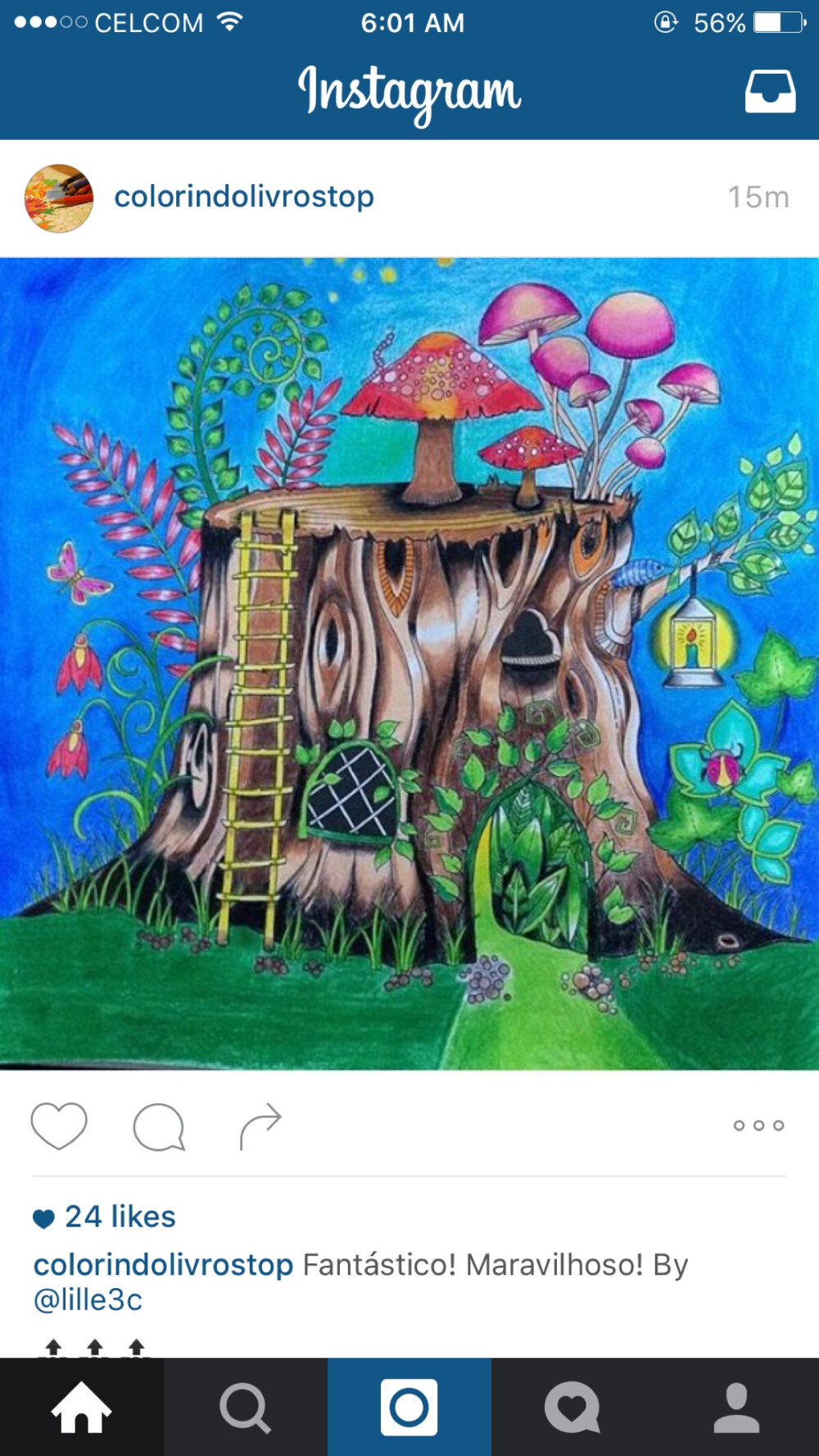Image resolution: width=819 pixels, height=1456 pixels.
Task: Open the colored tree stump photo
Action: tap(409, 663)
